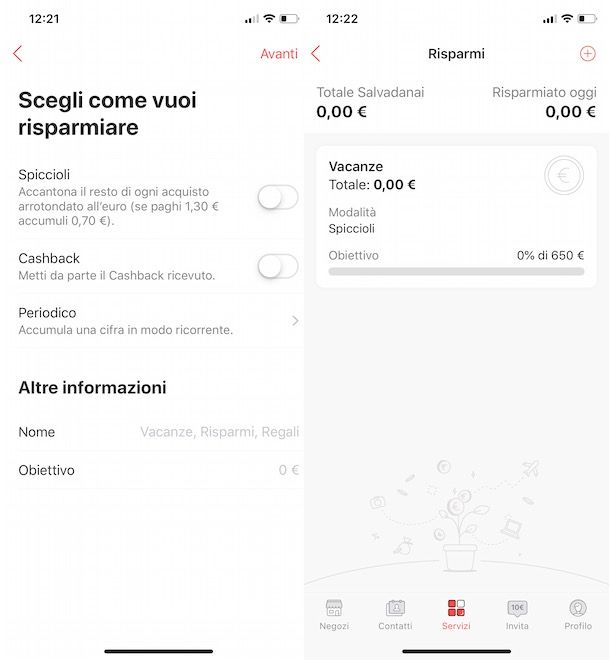This screenshot has height=660, width=610.
Task: Switch to the Negozi tab
Action: click(x=334, y=614)
